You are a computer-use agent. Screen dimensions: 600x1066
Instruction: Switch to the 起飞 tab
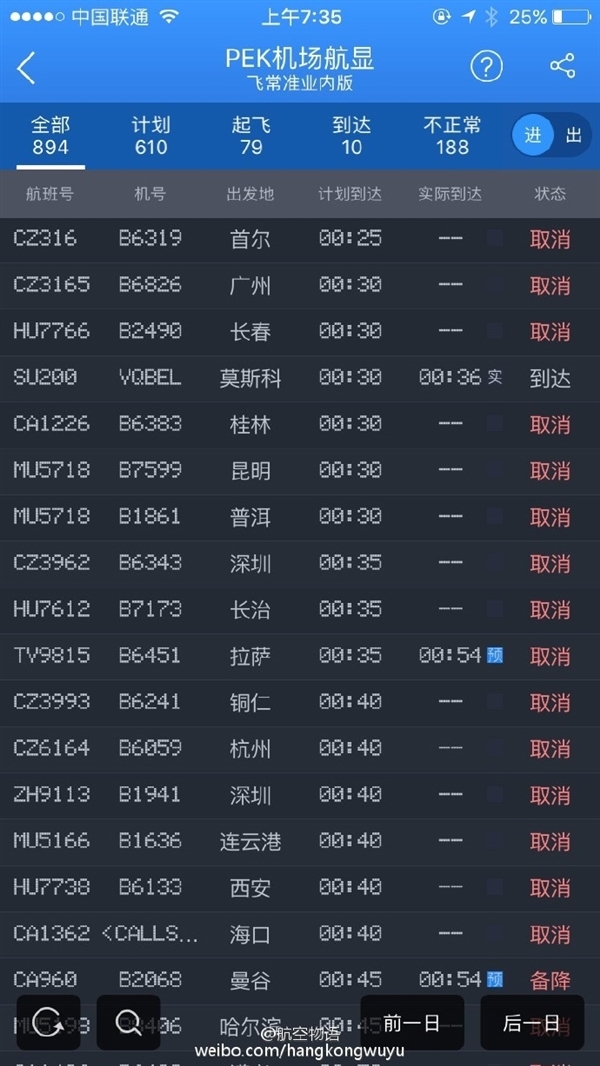tap(251, 136)
